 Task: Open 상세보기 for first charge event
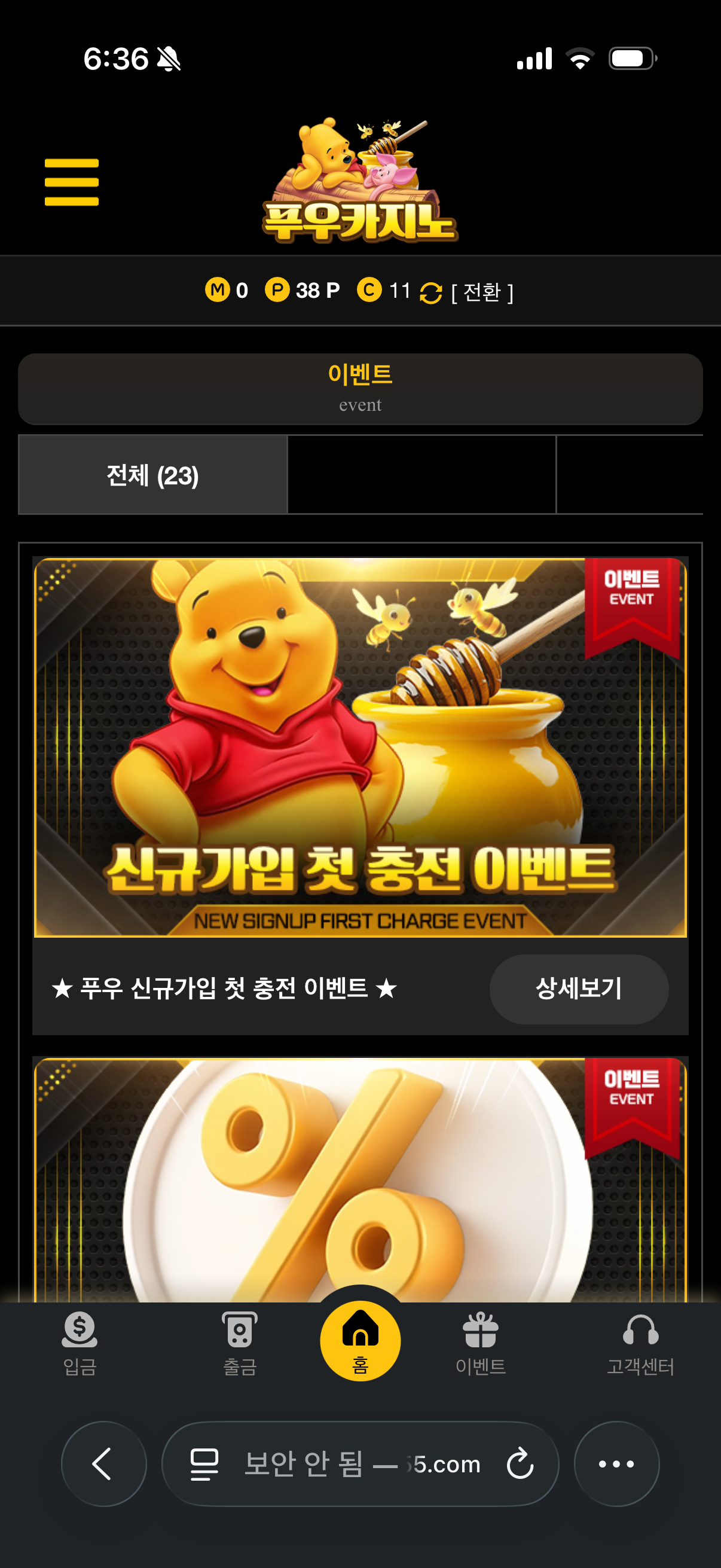[578, 989]
